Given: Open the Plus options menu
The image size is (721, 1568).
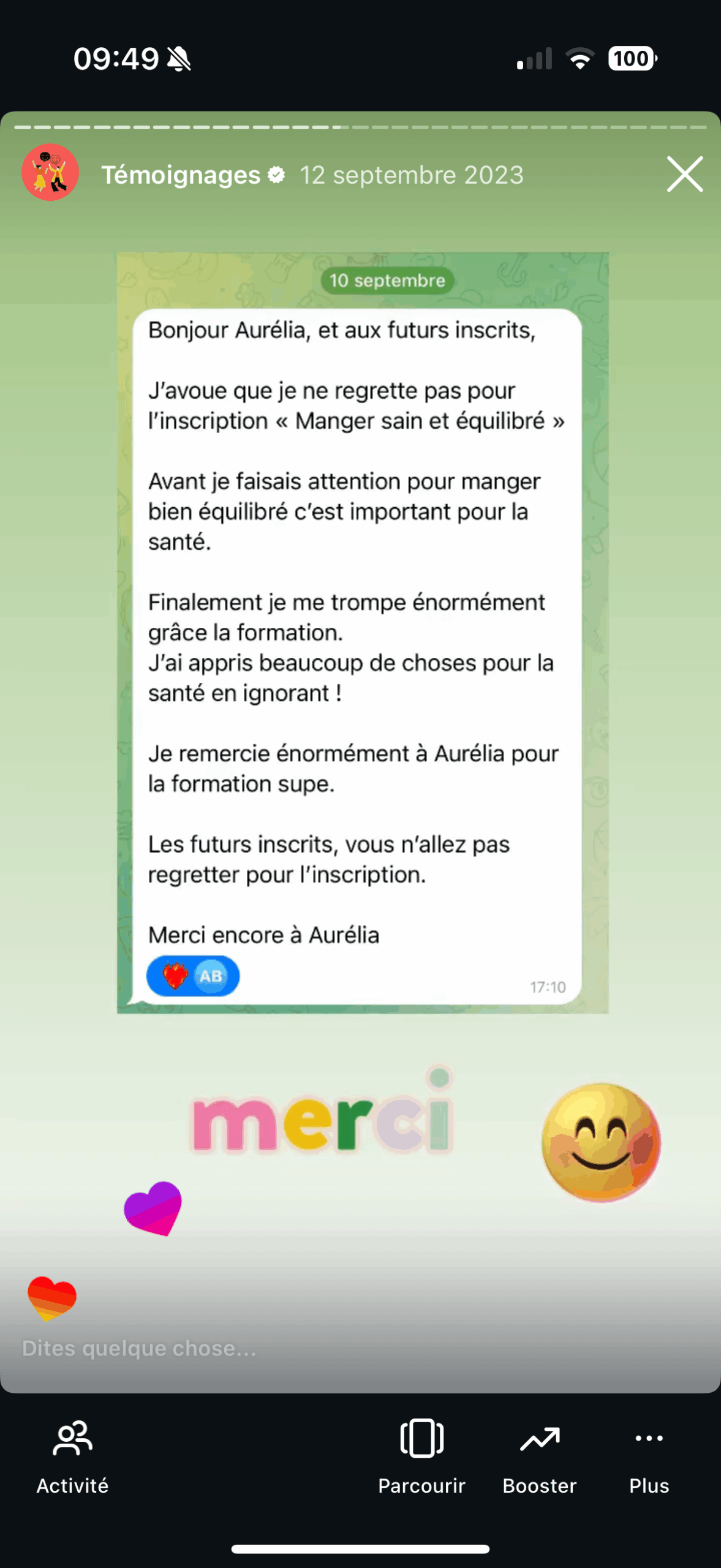Looking at the screenshot, I should (649, 1457).
